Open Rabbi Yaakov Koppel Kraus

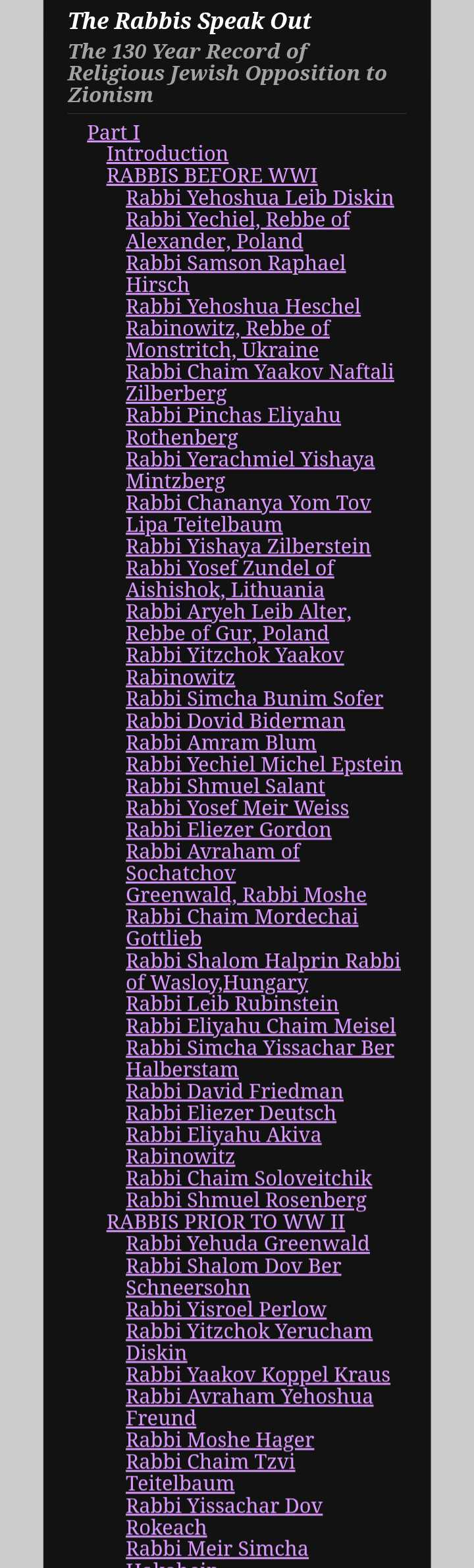(257, 1375)
